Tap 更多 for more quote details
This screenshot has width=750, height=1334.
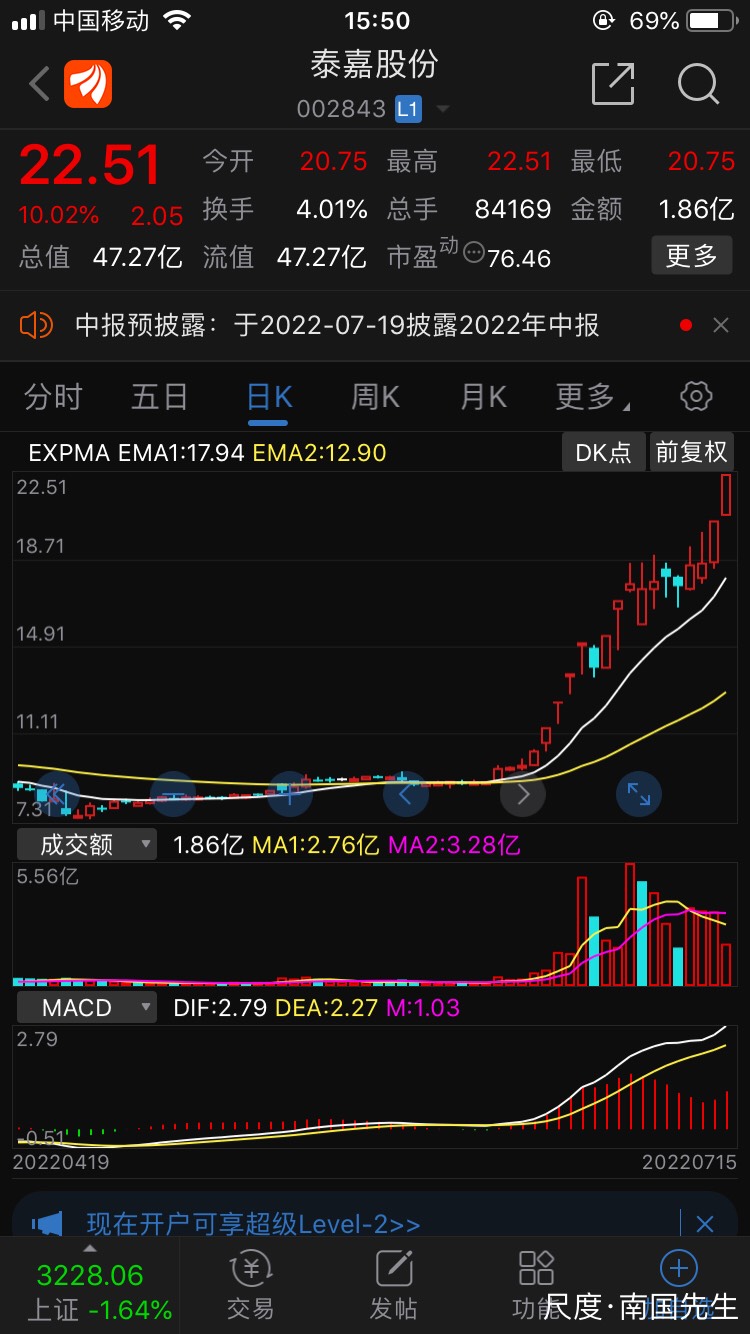click(x=691, y=257)
